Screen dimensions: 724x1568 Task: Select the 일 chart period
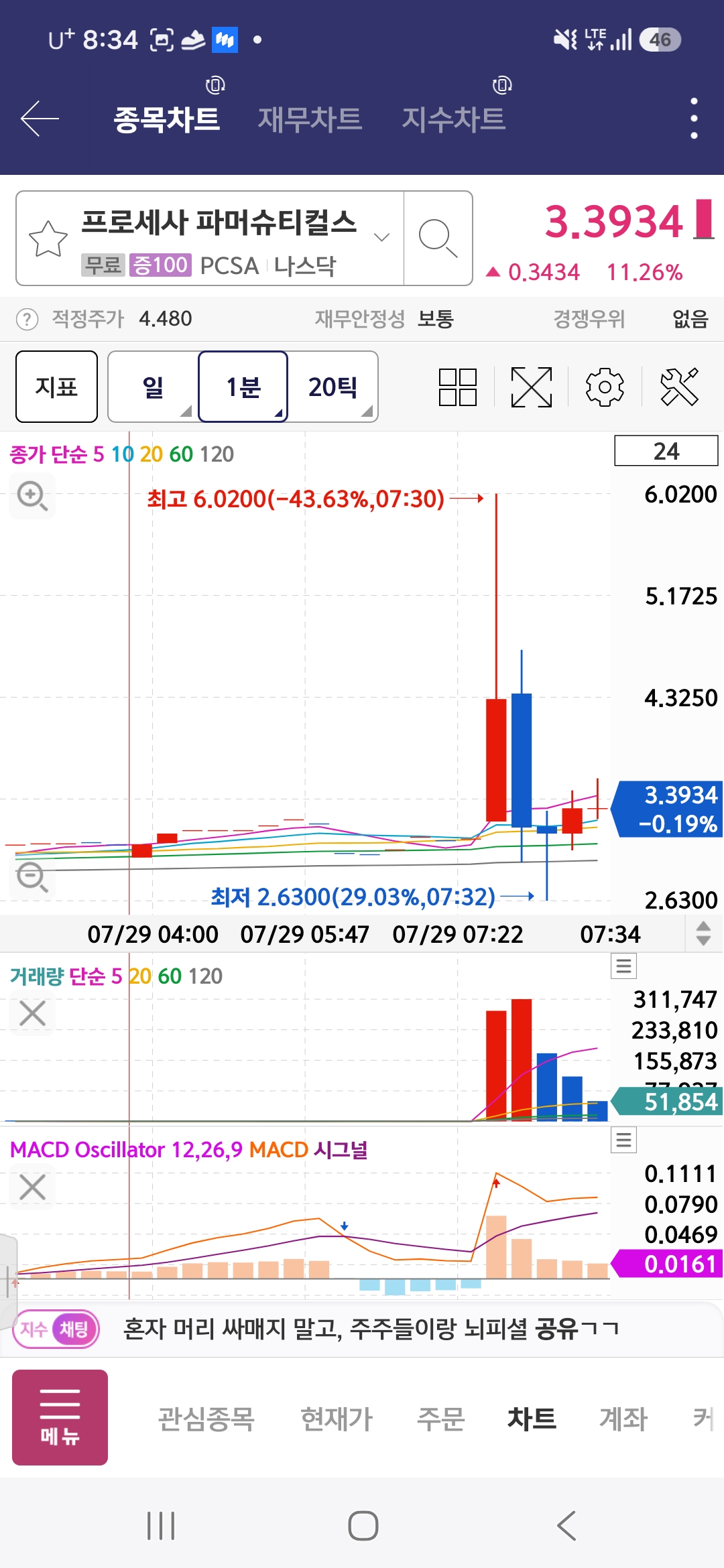[x=154, y=387]
